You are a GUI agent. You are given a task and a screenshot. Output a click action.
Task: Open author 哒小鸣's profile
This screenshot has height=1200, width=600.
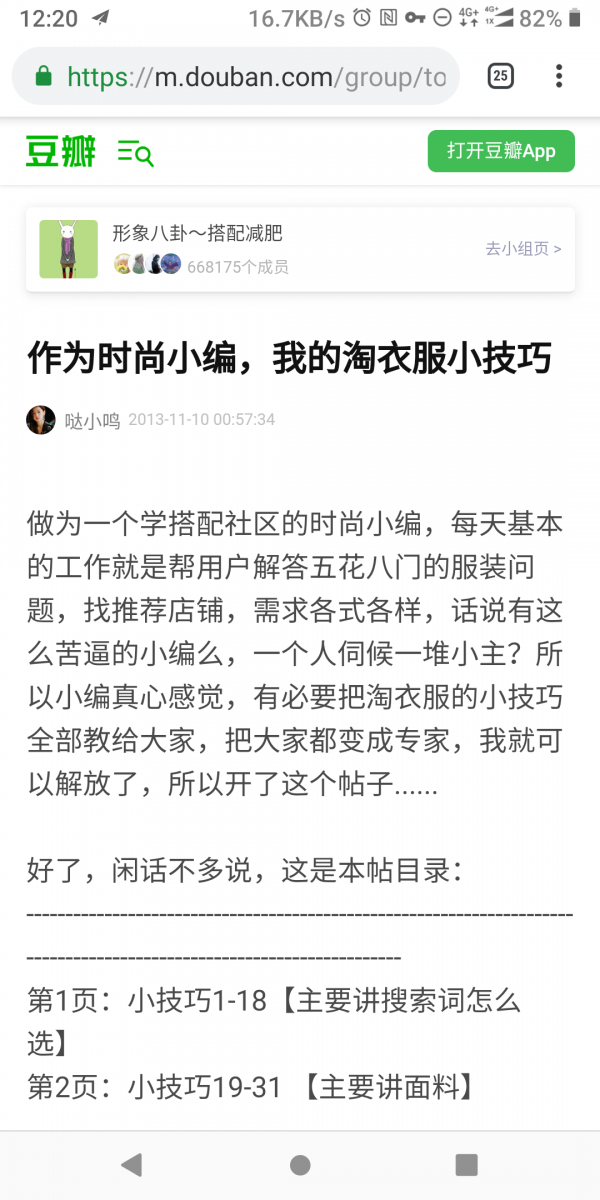point(92,421)
